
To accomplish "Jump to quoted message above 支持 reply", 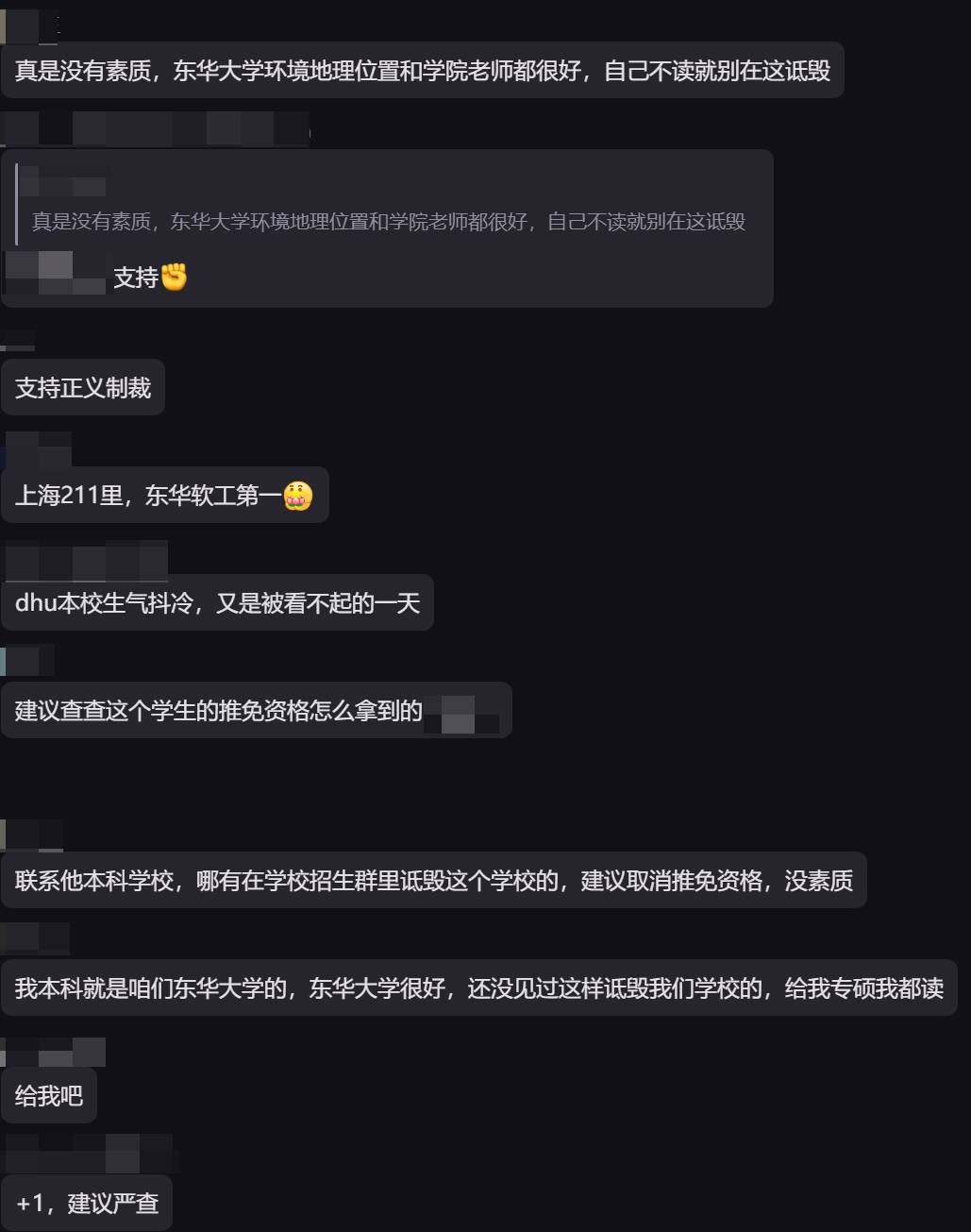I will click(388, 221).
